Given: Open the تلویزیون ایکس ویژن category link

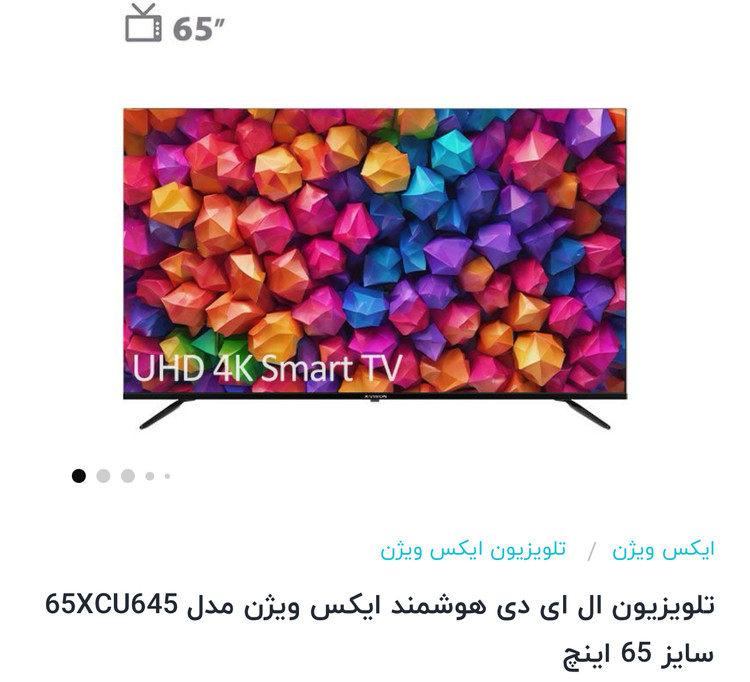Looking at the screenshot, I should tap(472, 549).
